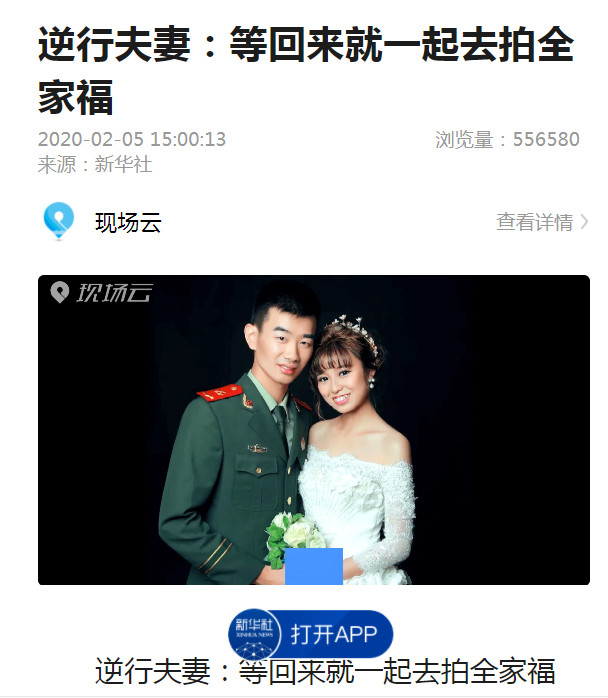Viewport: 608px width, 698px height.
Task: Open the 现场云 wedding photo card
Action: click(313, 430)
